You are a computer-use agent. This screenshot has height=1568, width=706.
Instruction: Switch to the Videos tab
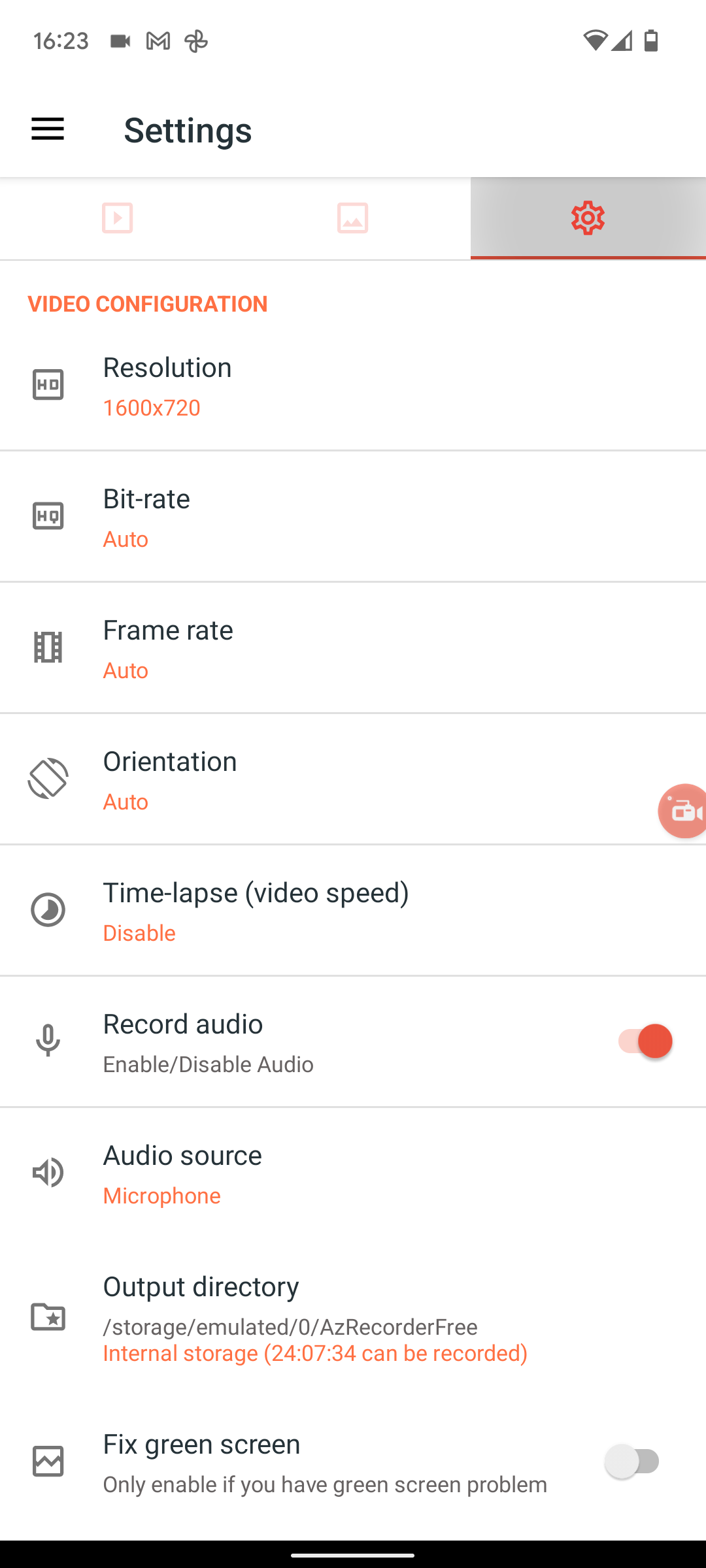[118, 218]
